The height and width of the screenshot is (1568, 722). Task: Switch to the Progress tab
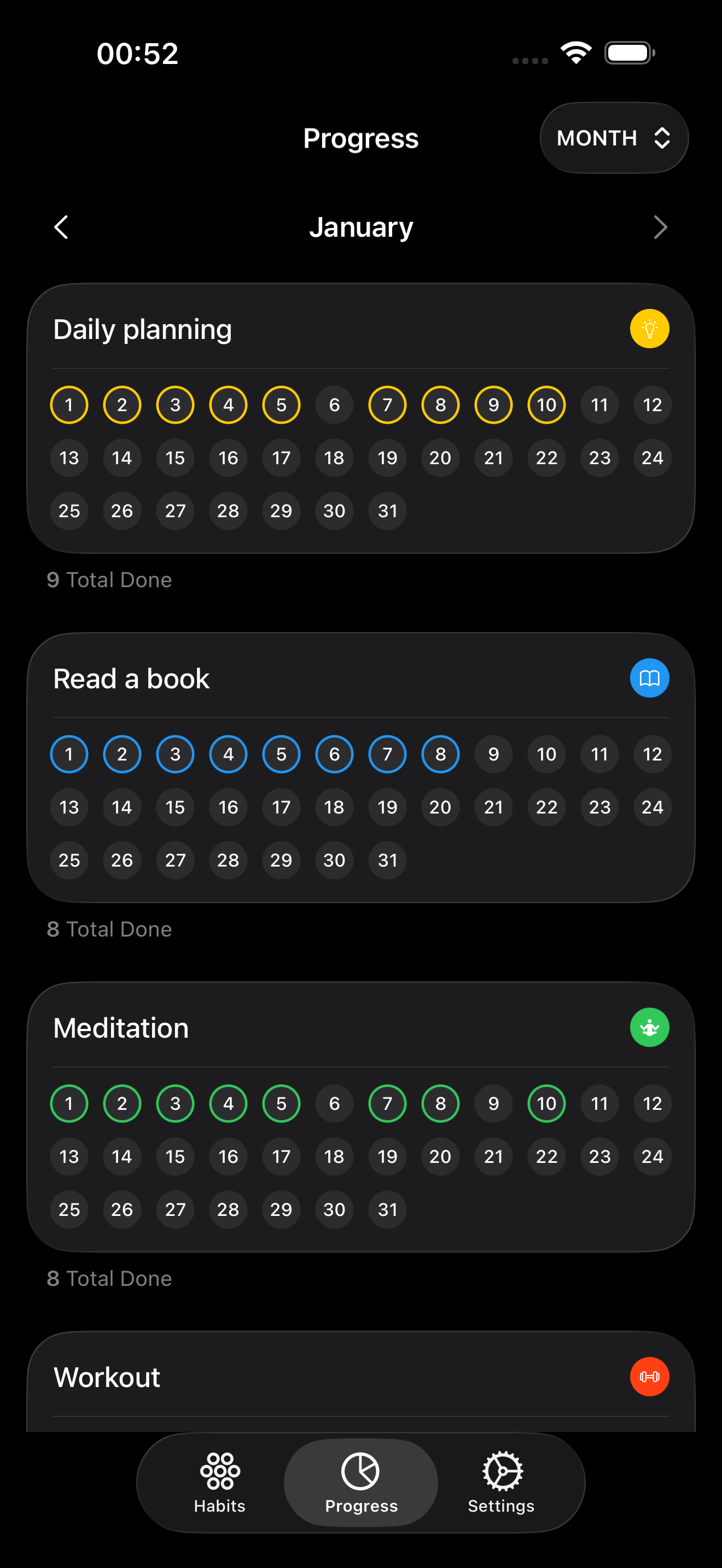point(361,1482)
